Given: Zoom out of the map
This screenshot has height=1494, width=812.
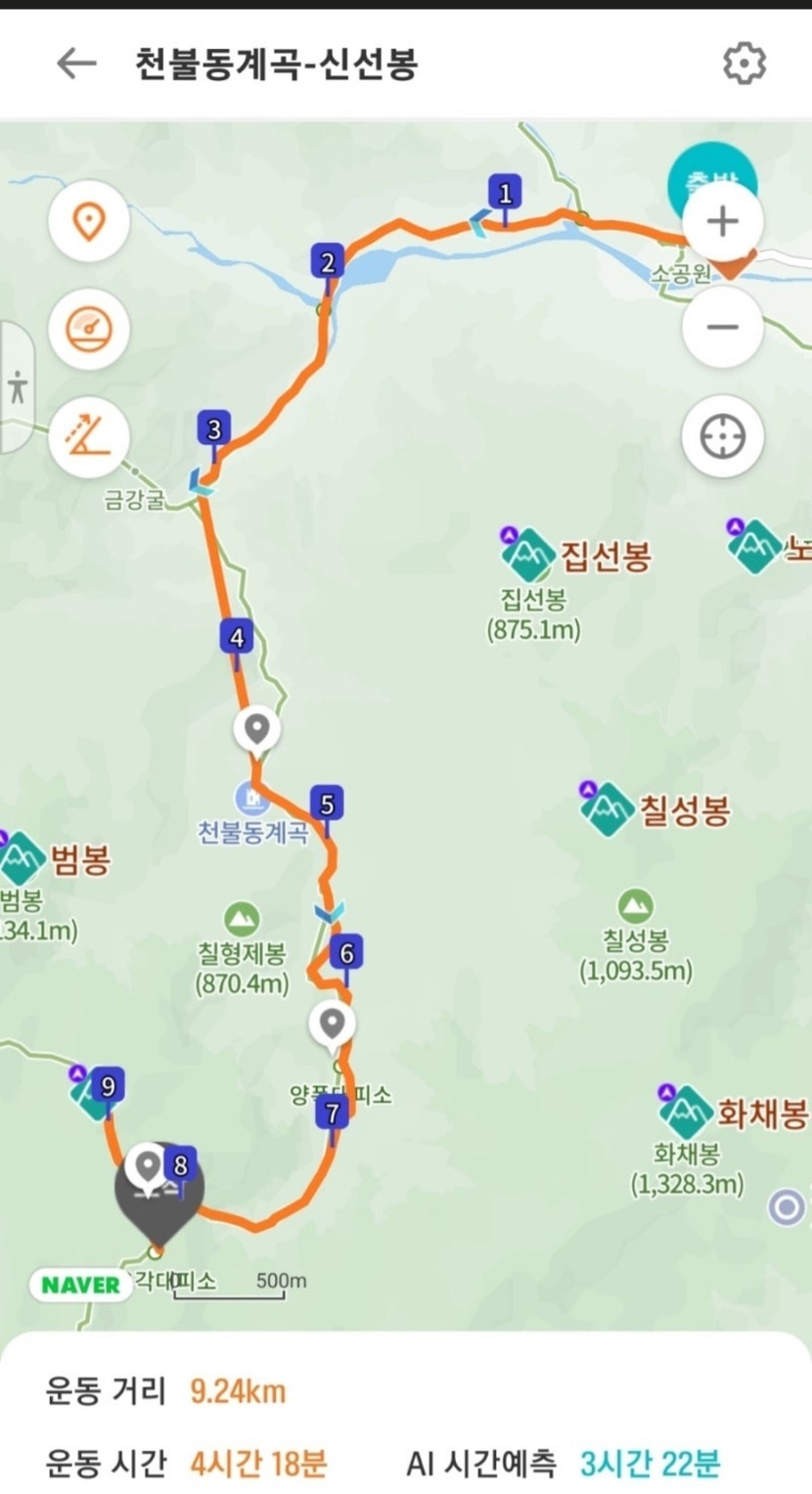Looking at the screenshot, I should (x=722, y=327).
